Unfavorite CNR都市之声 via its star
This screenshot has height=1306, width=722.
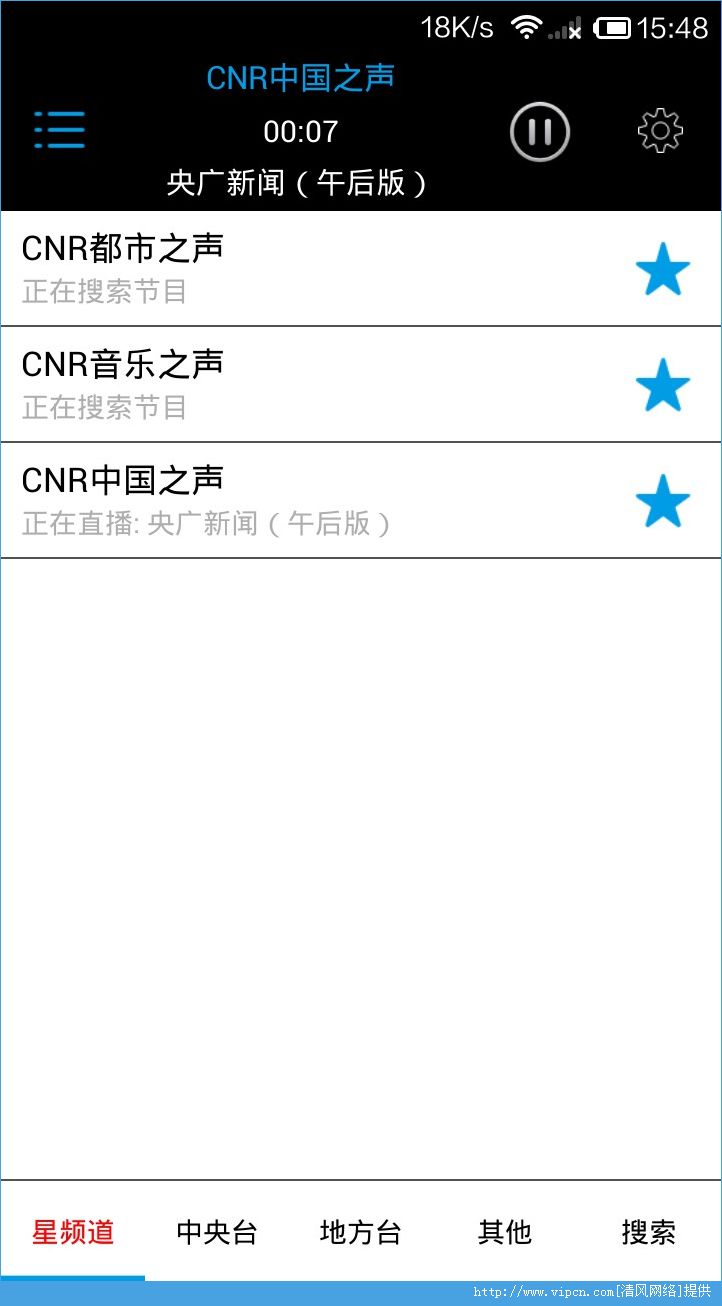664,268
